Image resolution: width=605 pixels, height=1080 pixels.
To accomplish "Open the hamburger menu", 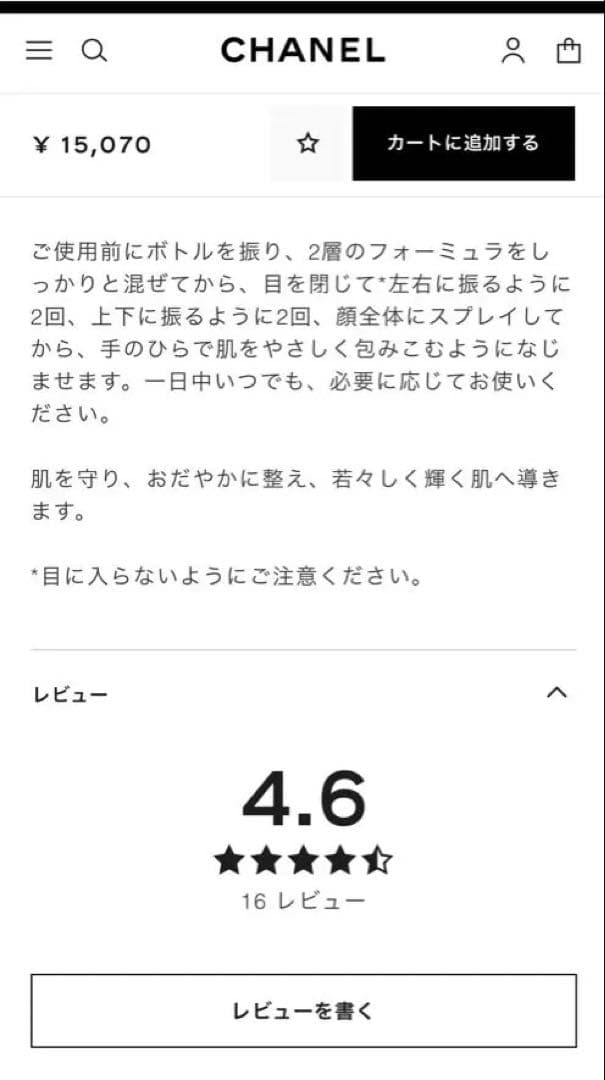I will pos(39,50).
